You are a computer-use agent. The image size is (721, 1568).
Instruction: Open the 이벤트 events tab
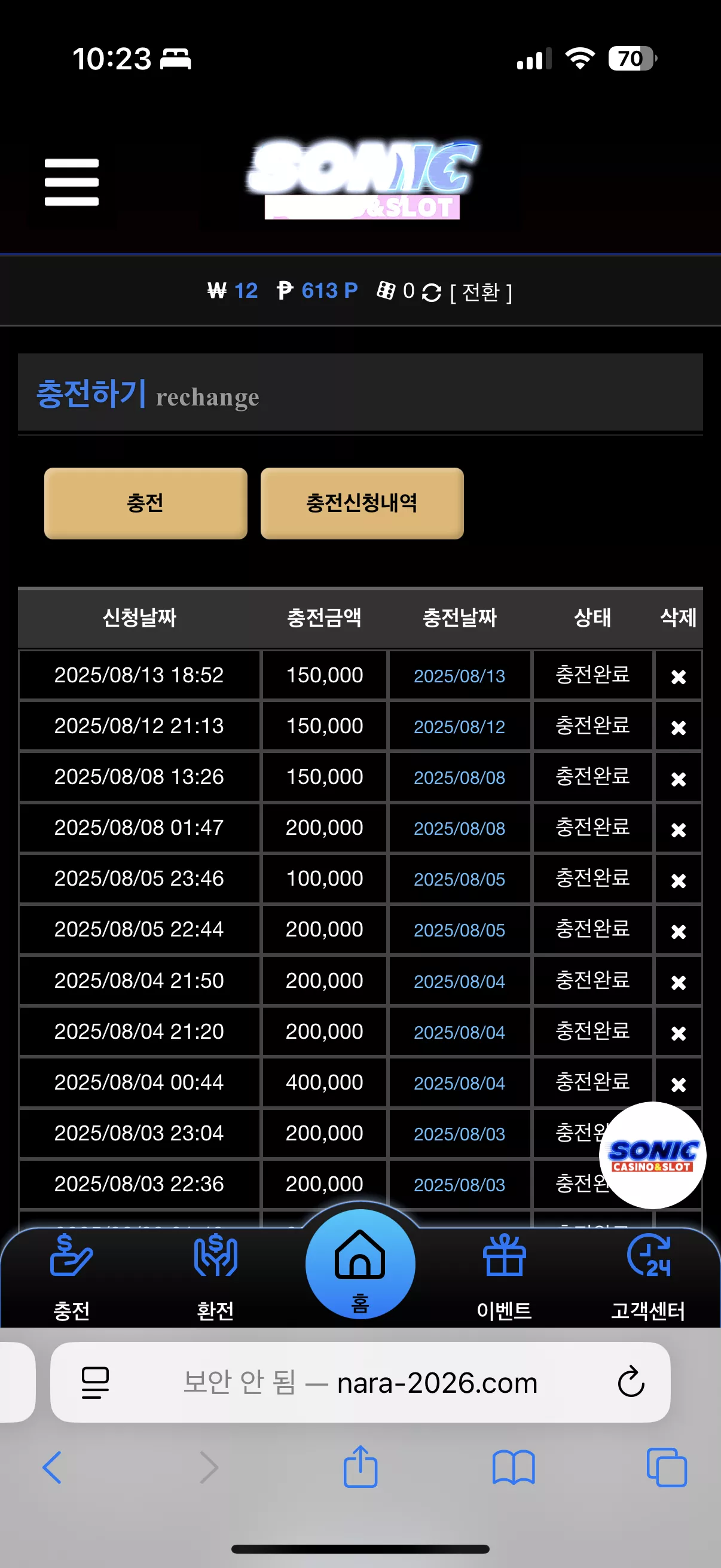[x=505, y=1276]
